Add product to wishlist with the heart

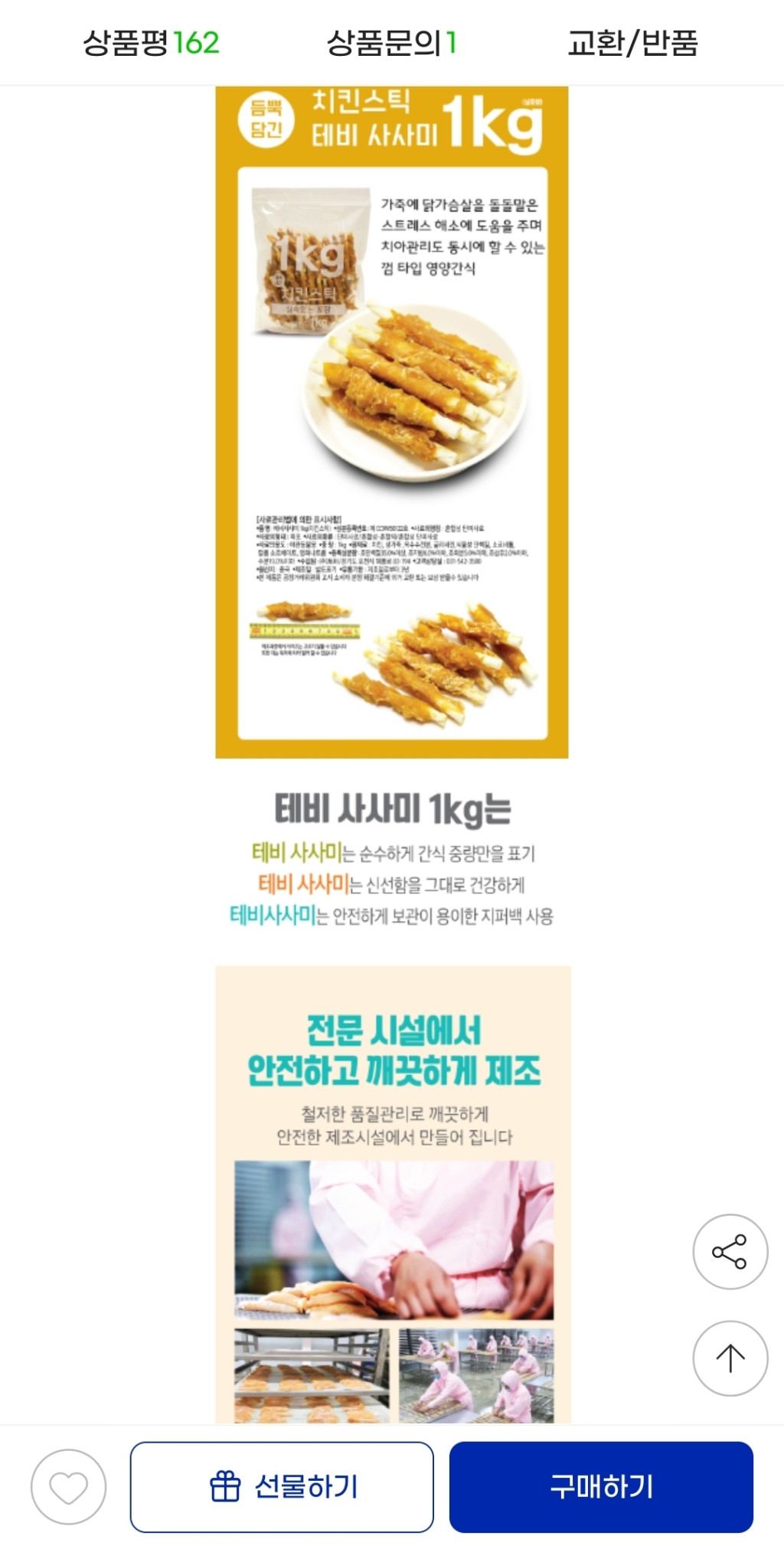pyautogui.click(x=68, y=1487)
